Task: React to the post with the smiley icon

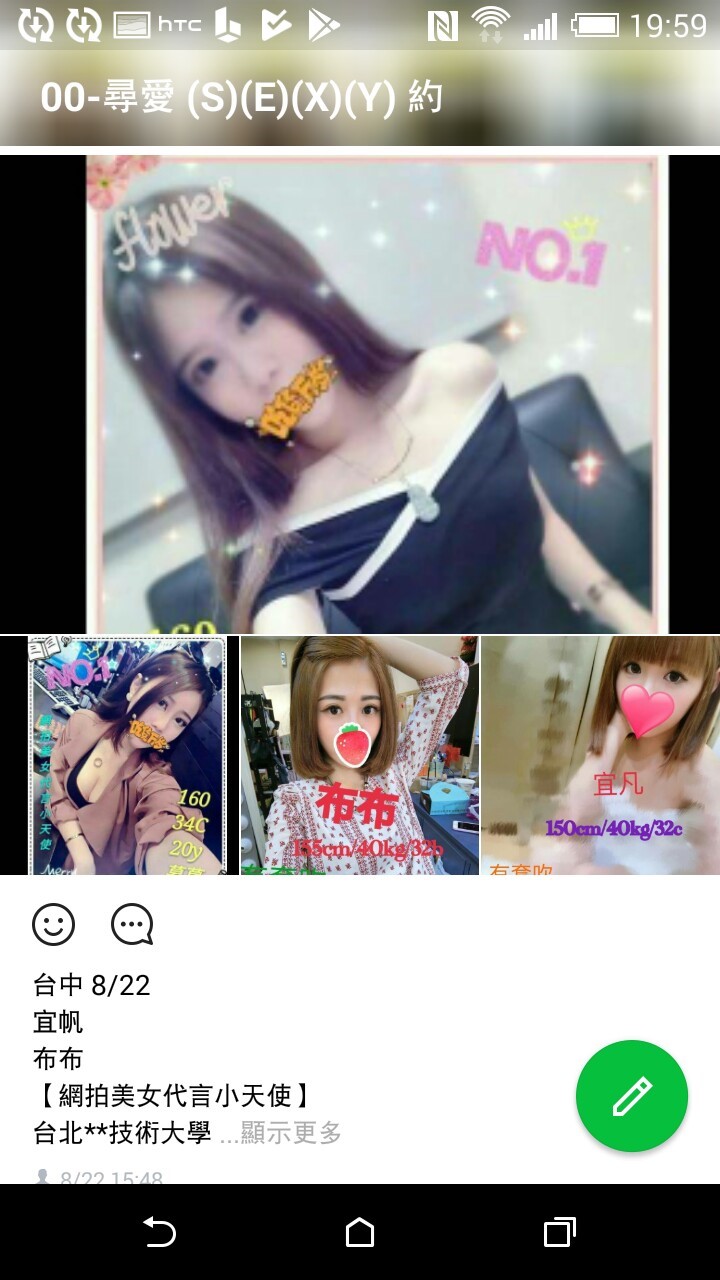Action: pyautogui.click(x=54, y=925)
